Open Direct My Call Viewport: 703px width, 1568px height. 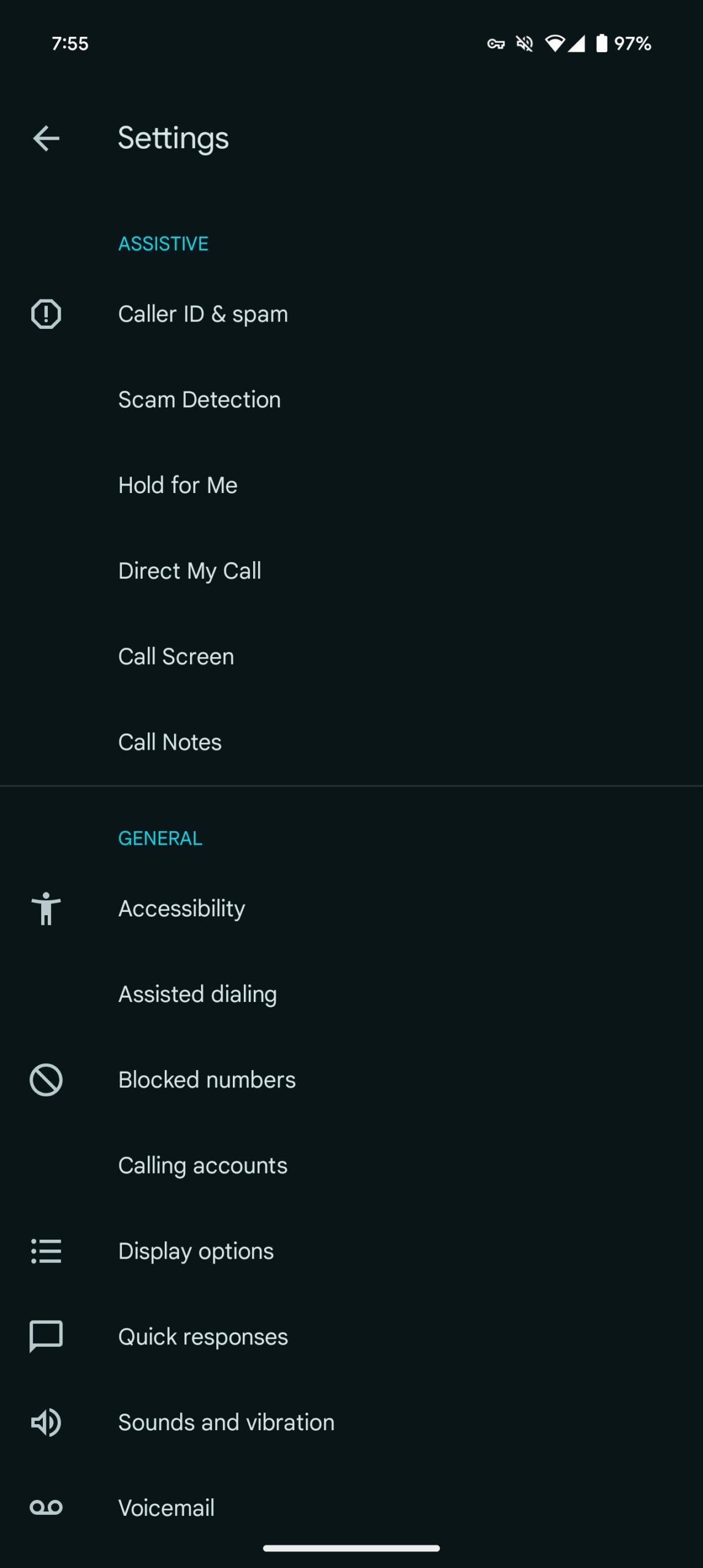point(351,571)
